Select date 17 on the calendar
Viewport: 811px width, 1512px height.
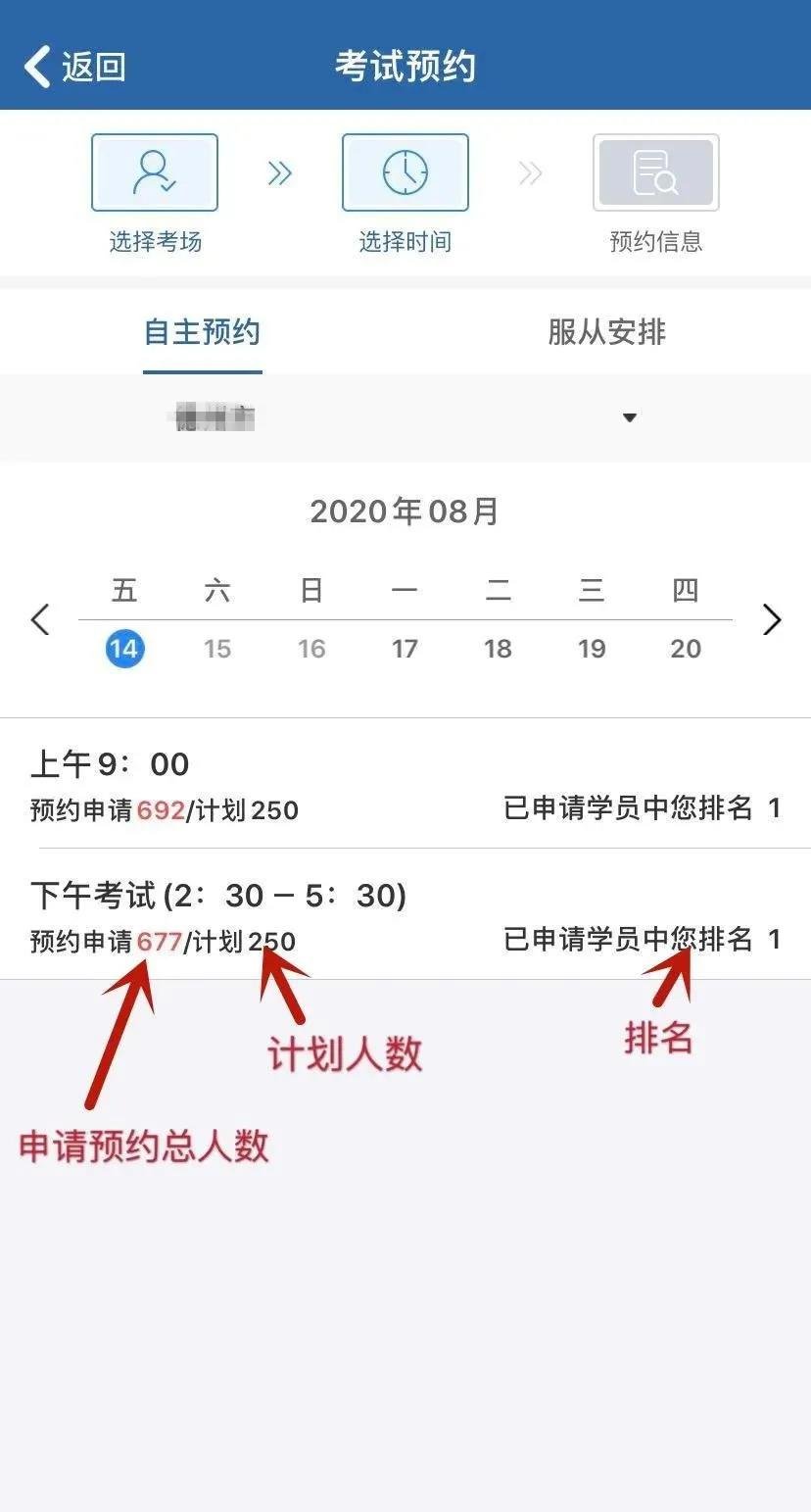[x=405, y=649]
